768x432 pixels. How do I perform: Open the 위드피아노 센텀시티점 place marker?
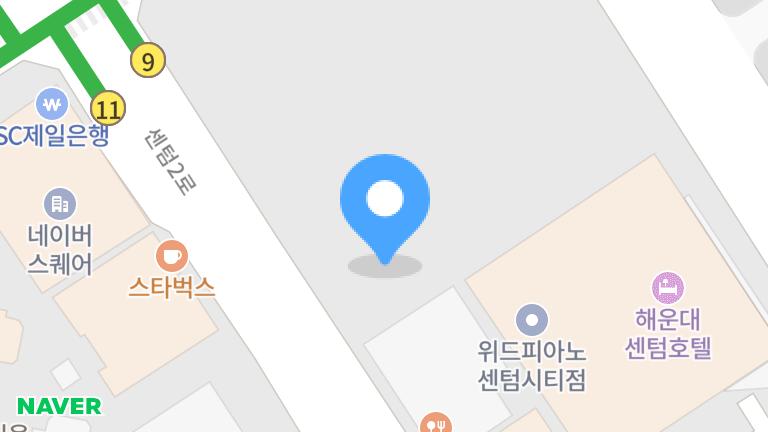coord(532,320)
